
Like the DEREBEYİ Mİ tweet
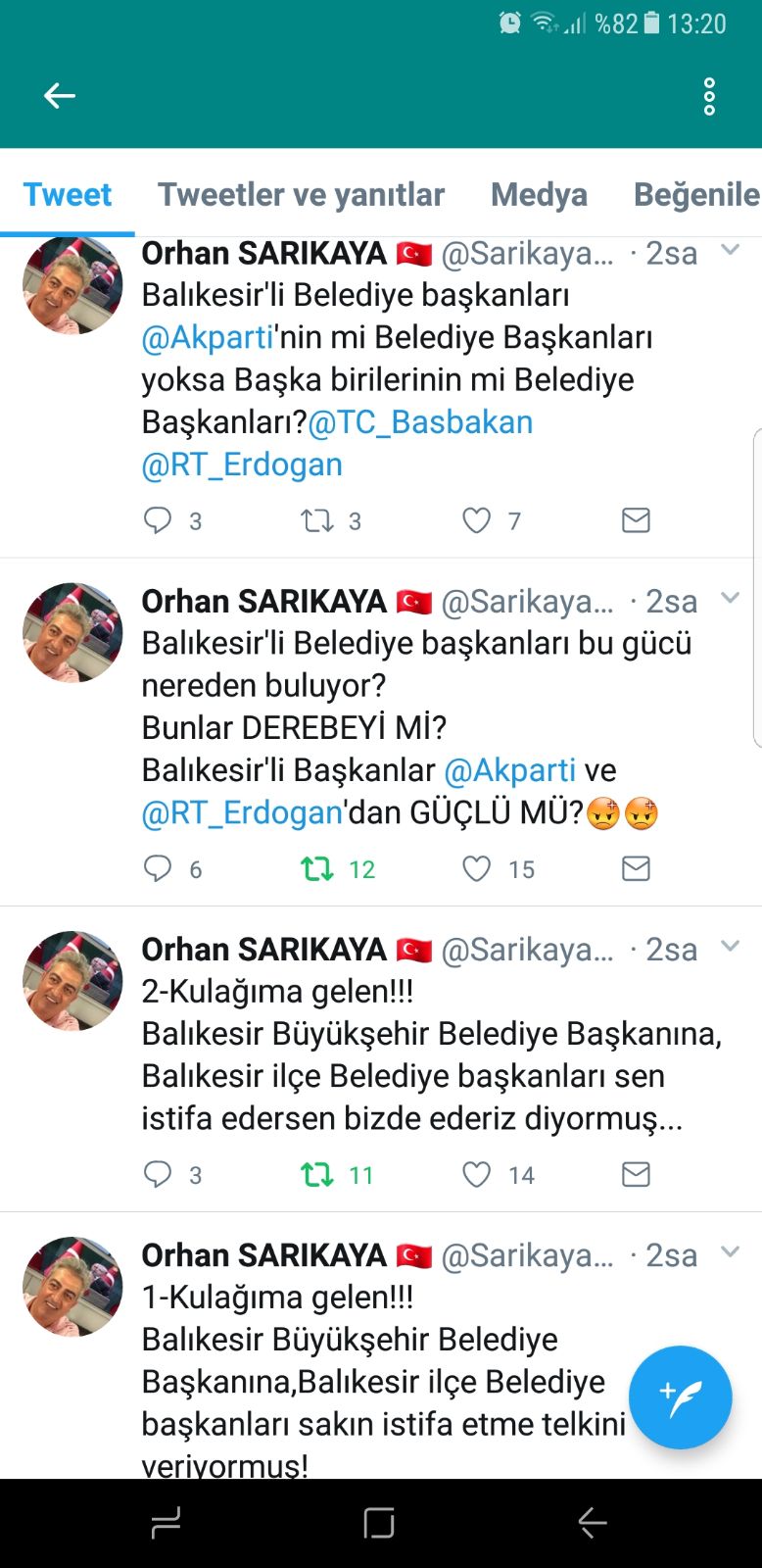click(477, 868)
